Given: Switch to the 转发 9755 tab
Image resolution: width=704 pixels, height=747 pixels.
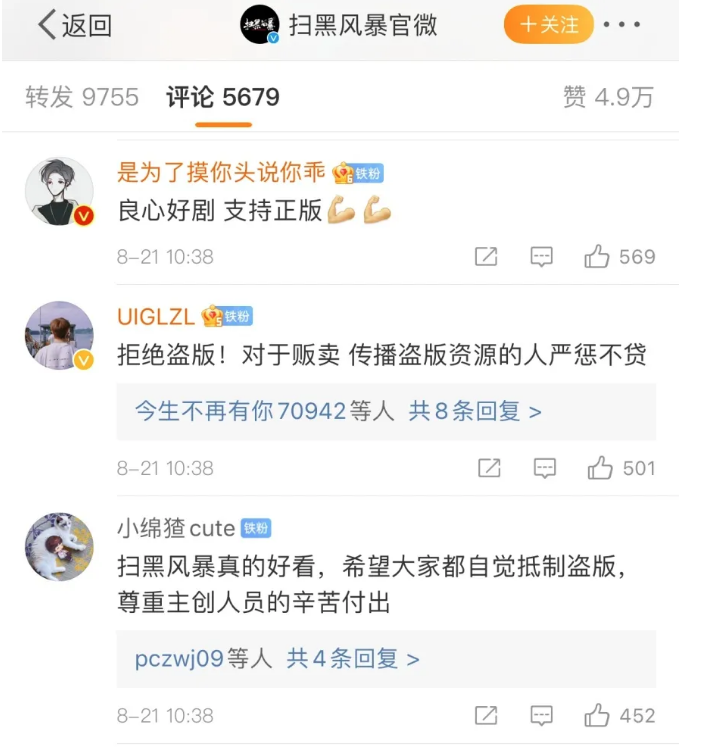Looking at the screenshot, I should pyautogui.click(x=82, y=97).
